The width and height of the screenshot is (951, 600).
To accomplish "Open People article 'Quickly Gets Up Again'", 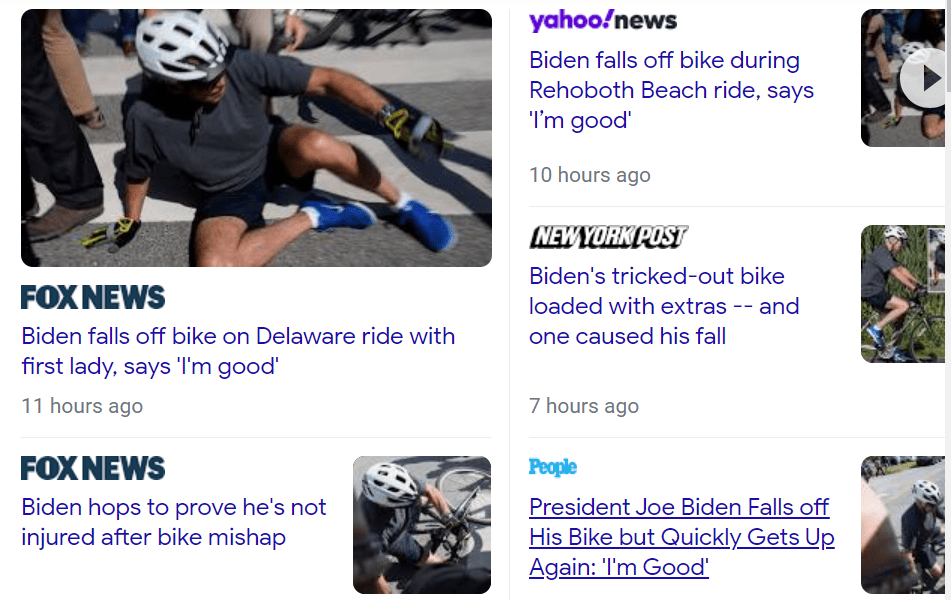I will tap(681, 537).
